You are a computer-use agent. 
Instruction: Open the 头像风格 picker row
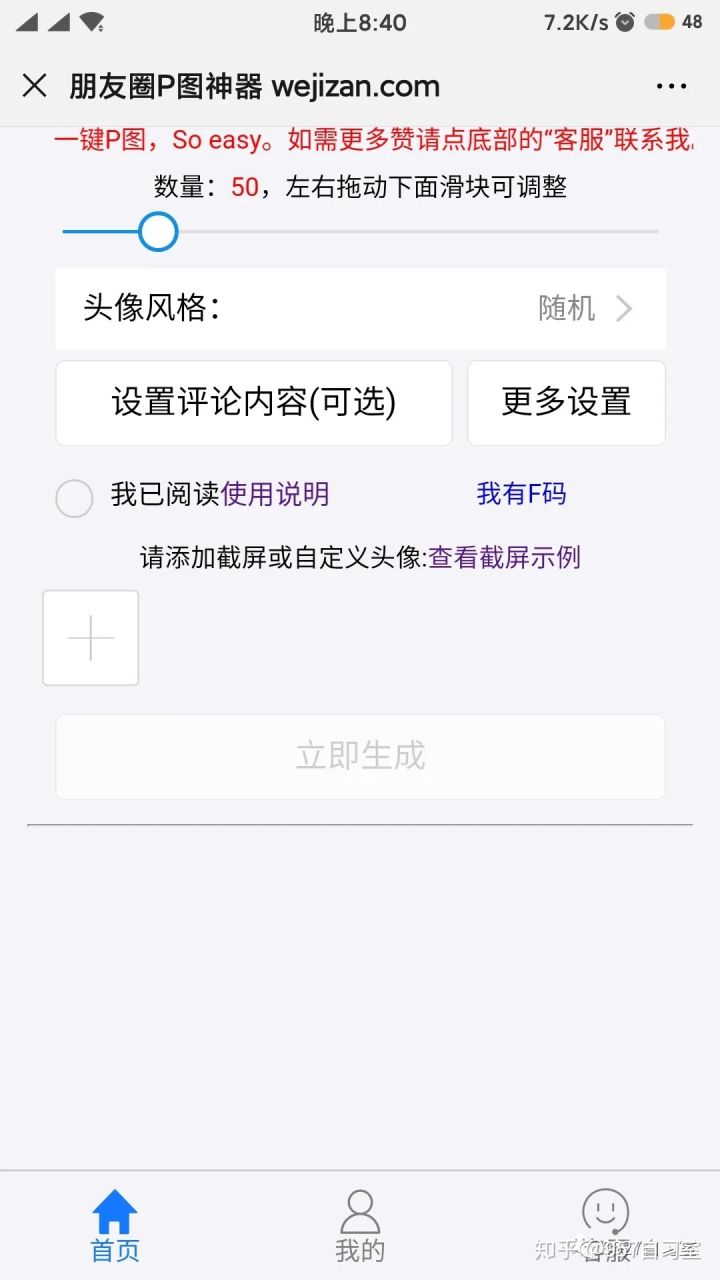360,308
